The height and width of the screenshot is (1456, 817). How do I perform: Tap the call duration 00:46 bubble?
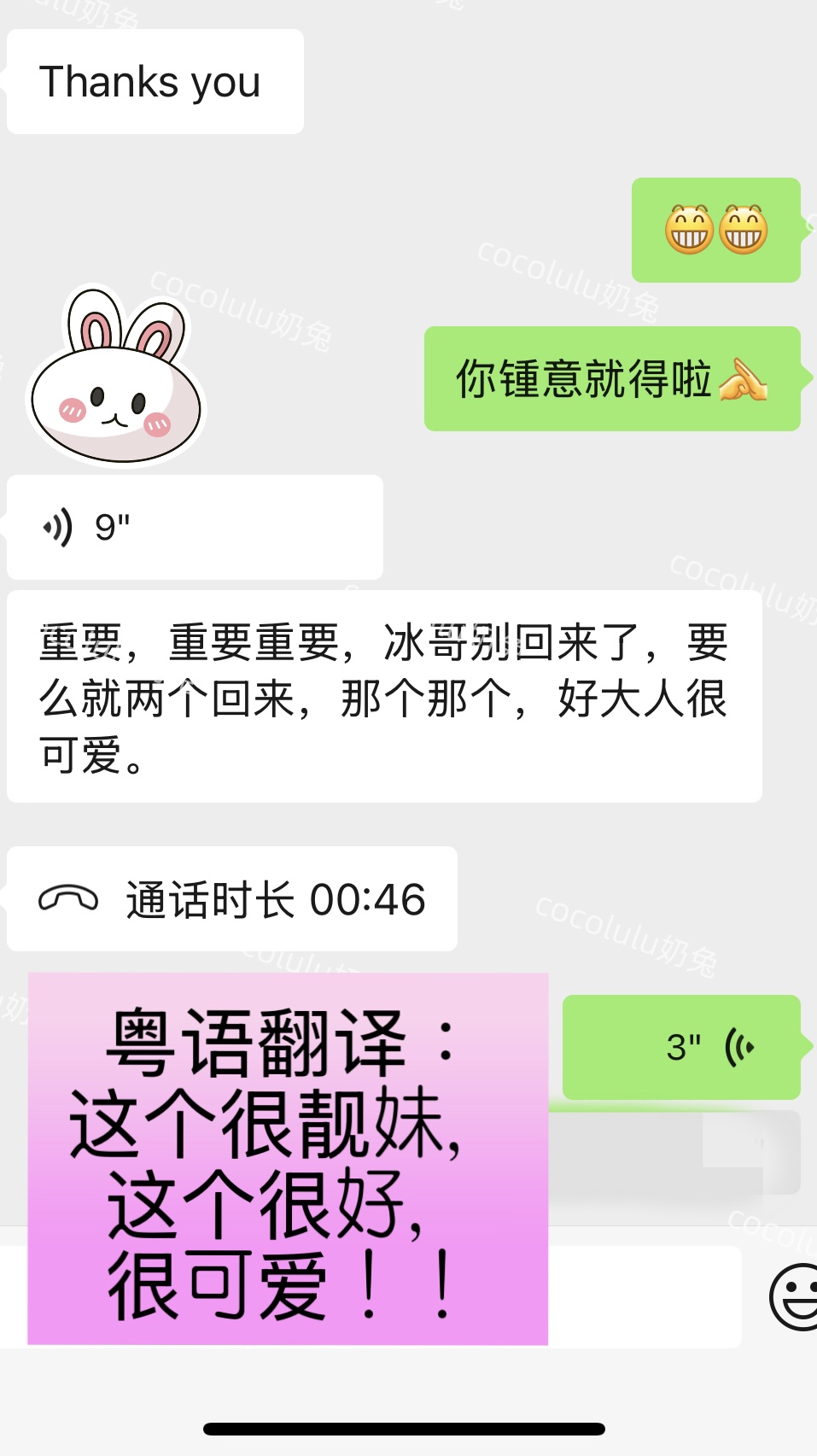232,899
